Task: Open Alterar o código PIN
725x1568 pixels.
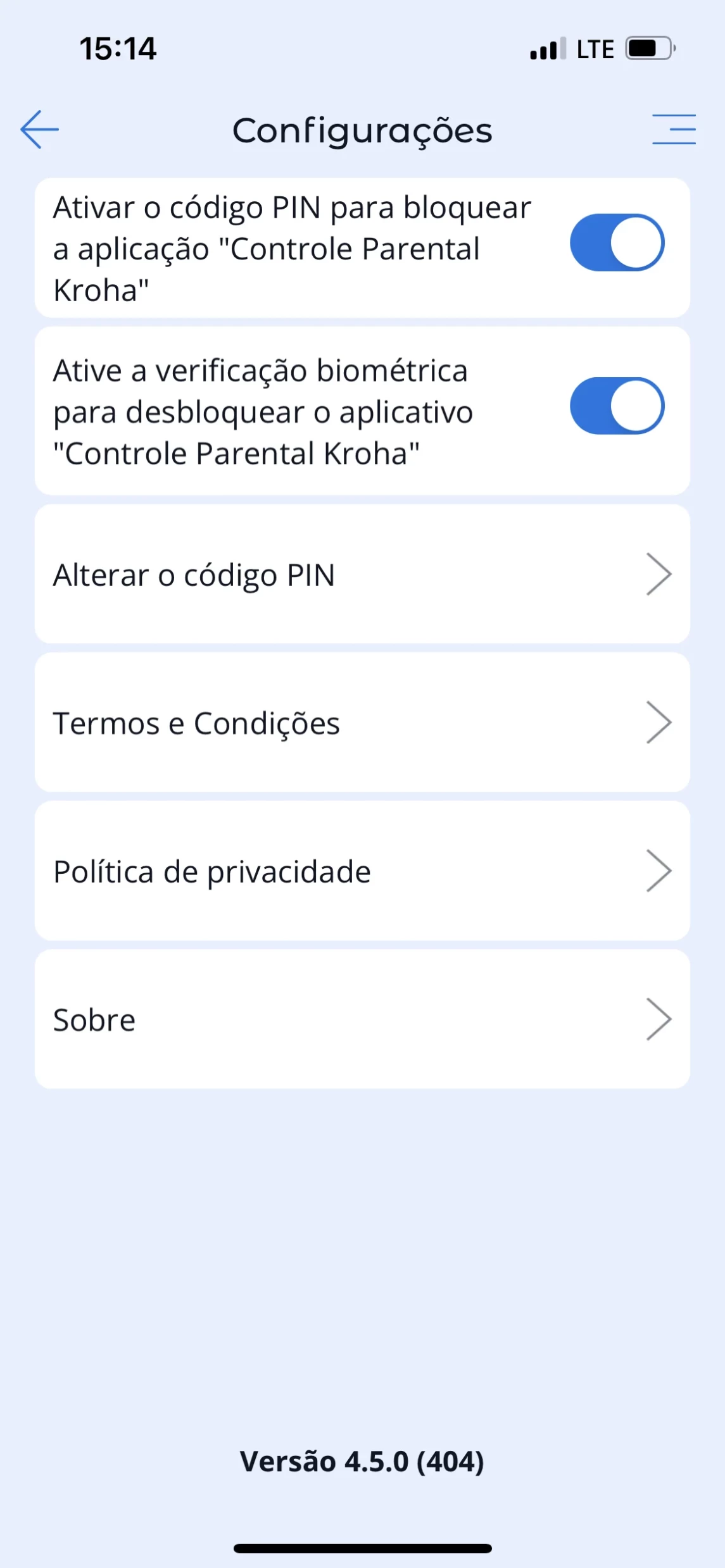Action: (362, 575)
